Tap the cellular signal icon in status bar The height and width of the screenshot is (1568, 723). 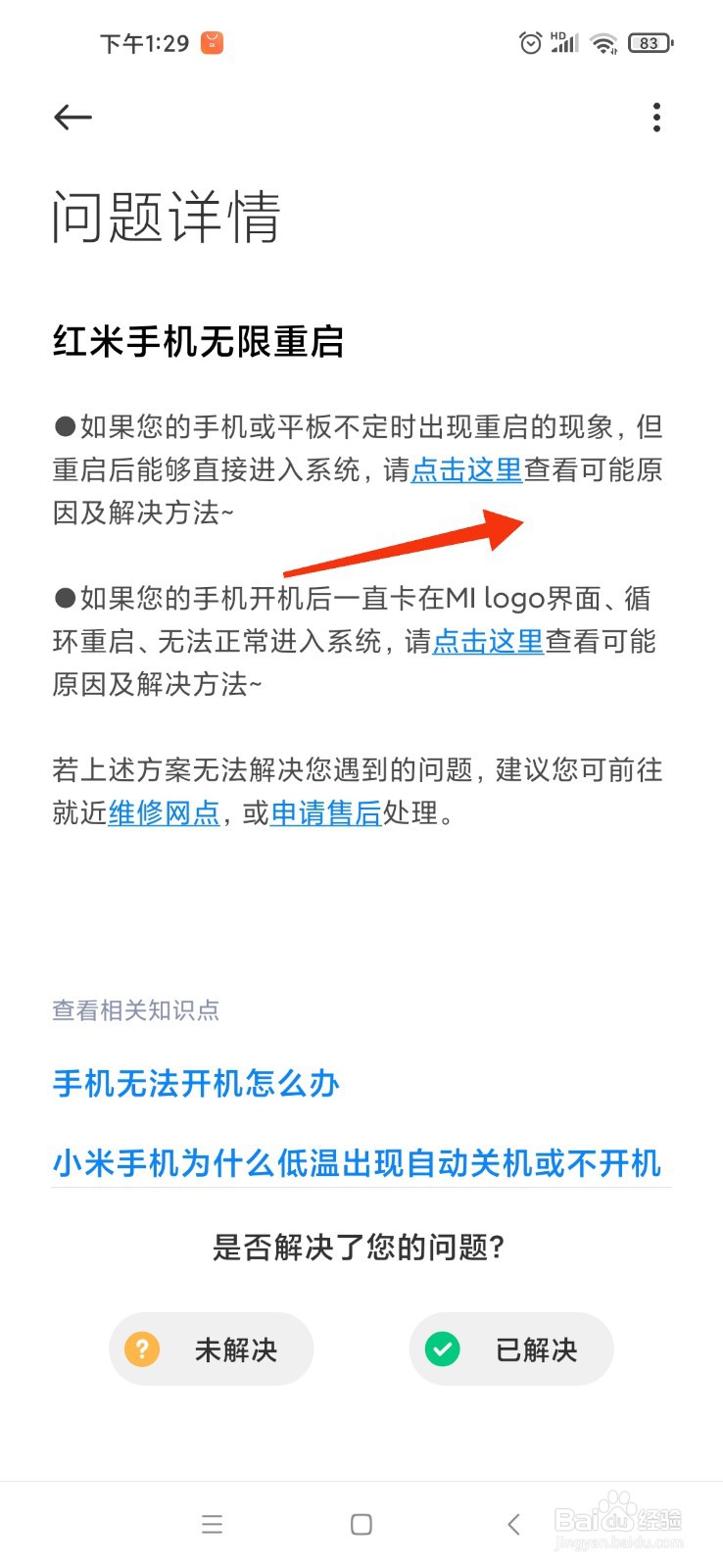(564, 42)
